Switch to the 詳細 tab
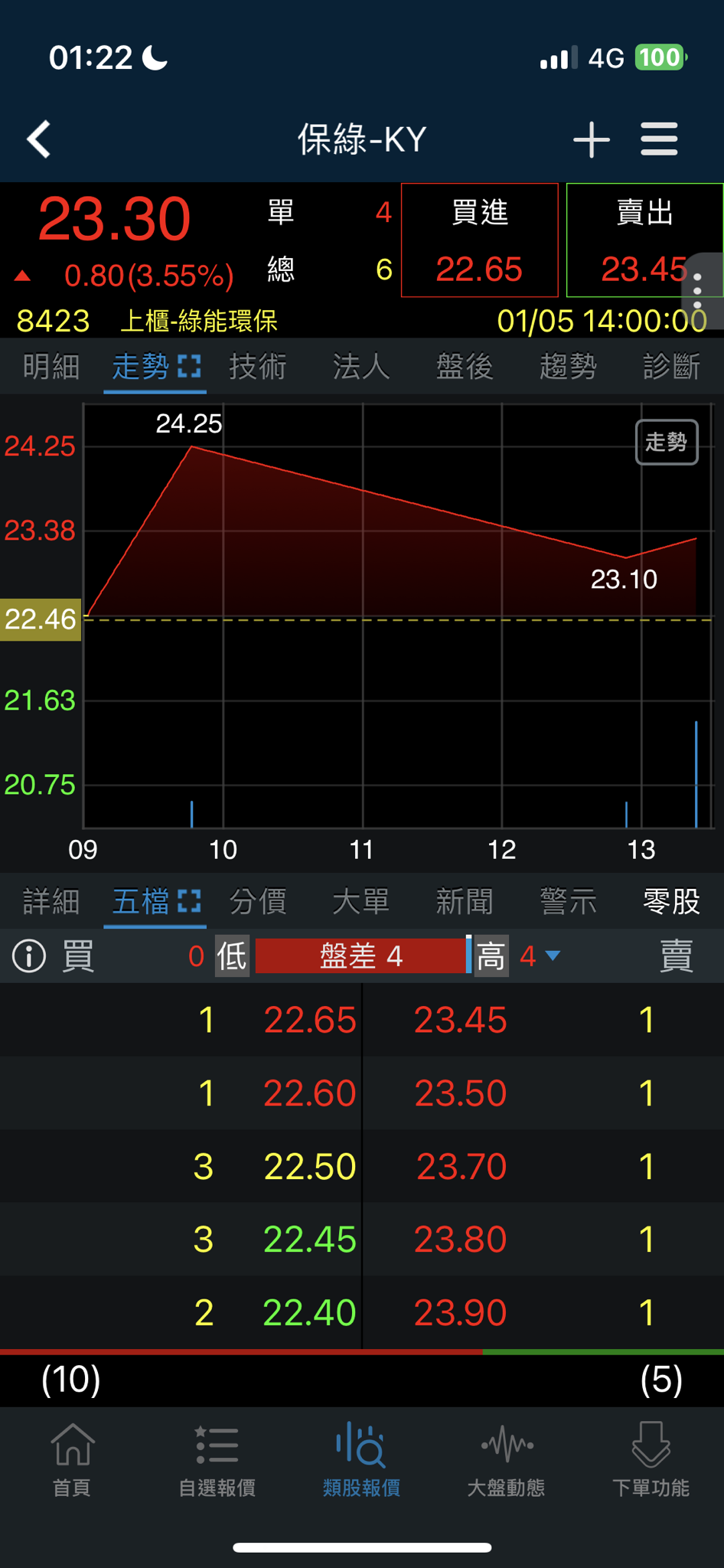724x1568 pixels. [x=51, y=902]
